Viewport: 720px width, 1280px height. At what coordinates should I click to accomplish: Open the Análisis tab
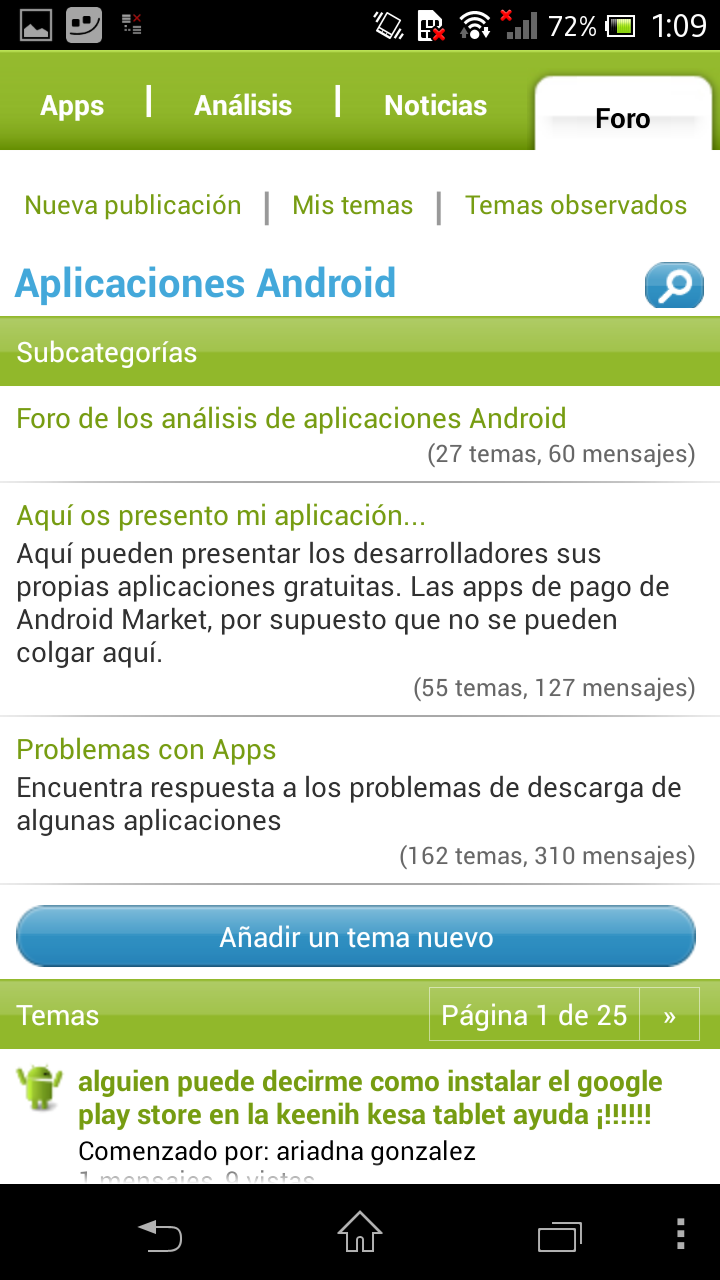click(243, 106)
